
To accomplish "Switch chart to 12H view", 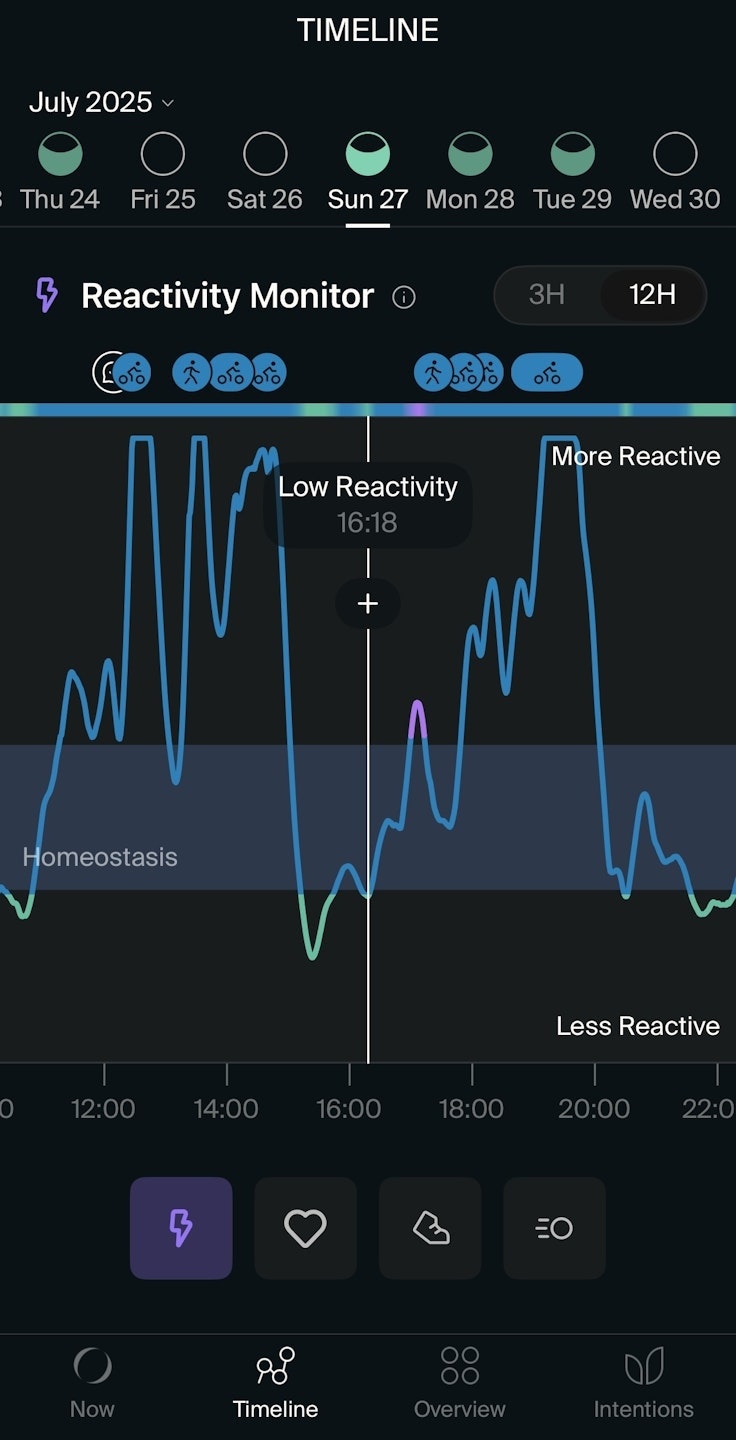I will (x=652, y=295).
